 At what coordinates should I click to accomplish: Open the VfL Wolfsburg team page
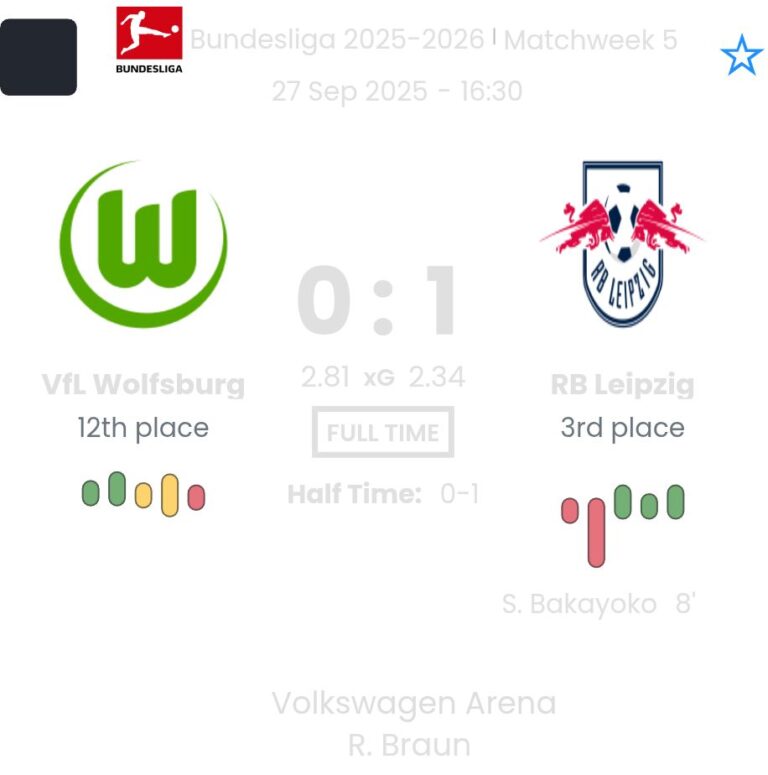pos(143,384)
